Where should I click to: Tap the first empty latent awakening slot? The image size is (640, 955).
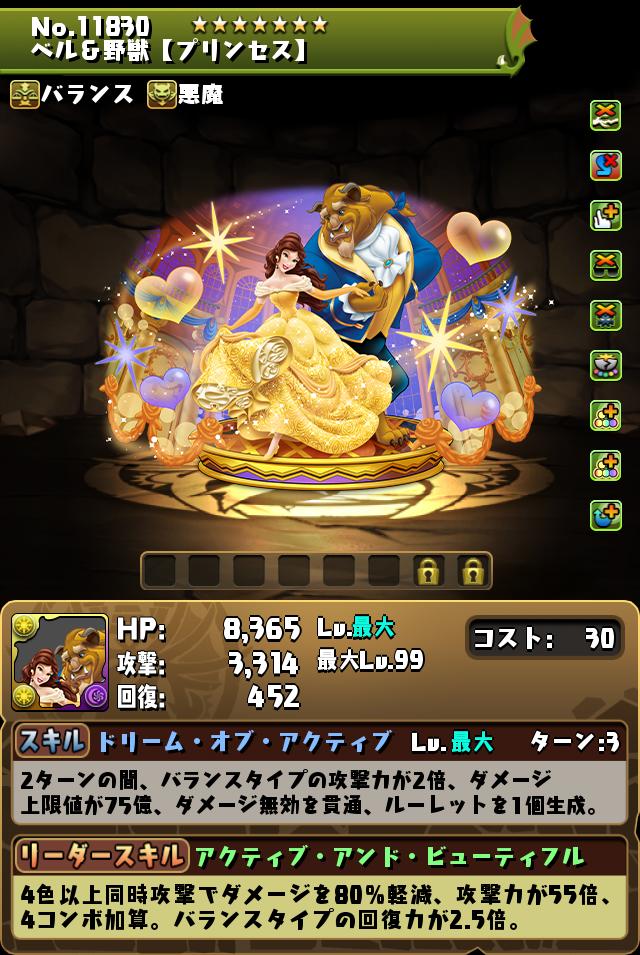(x=160, y=571)
